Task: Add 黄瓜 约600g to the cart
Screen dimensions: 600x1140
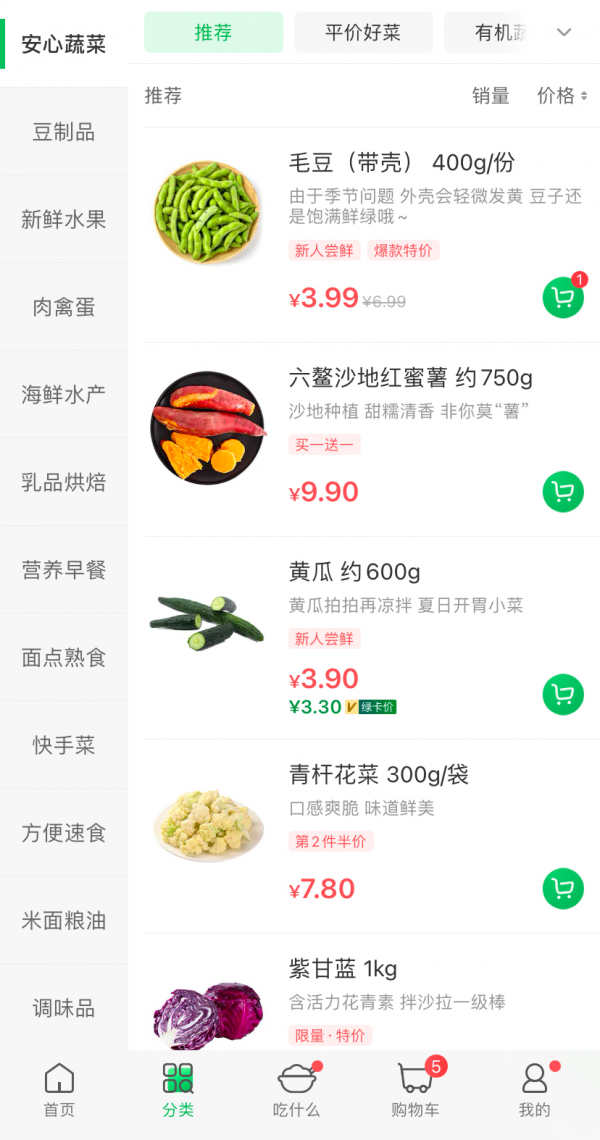Action: click(x=563, y=694)
